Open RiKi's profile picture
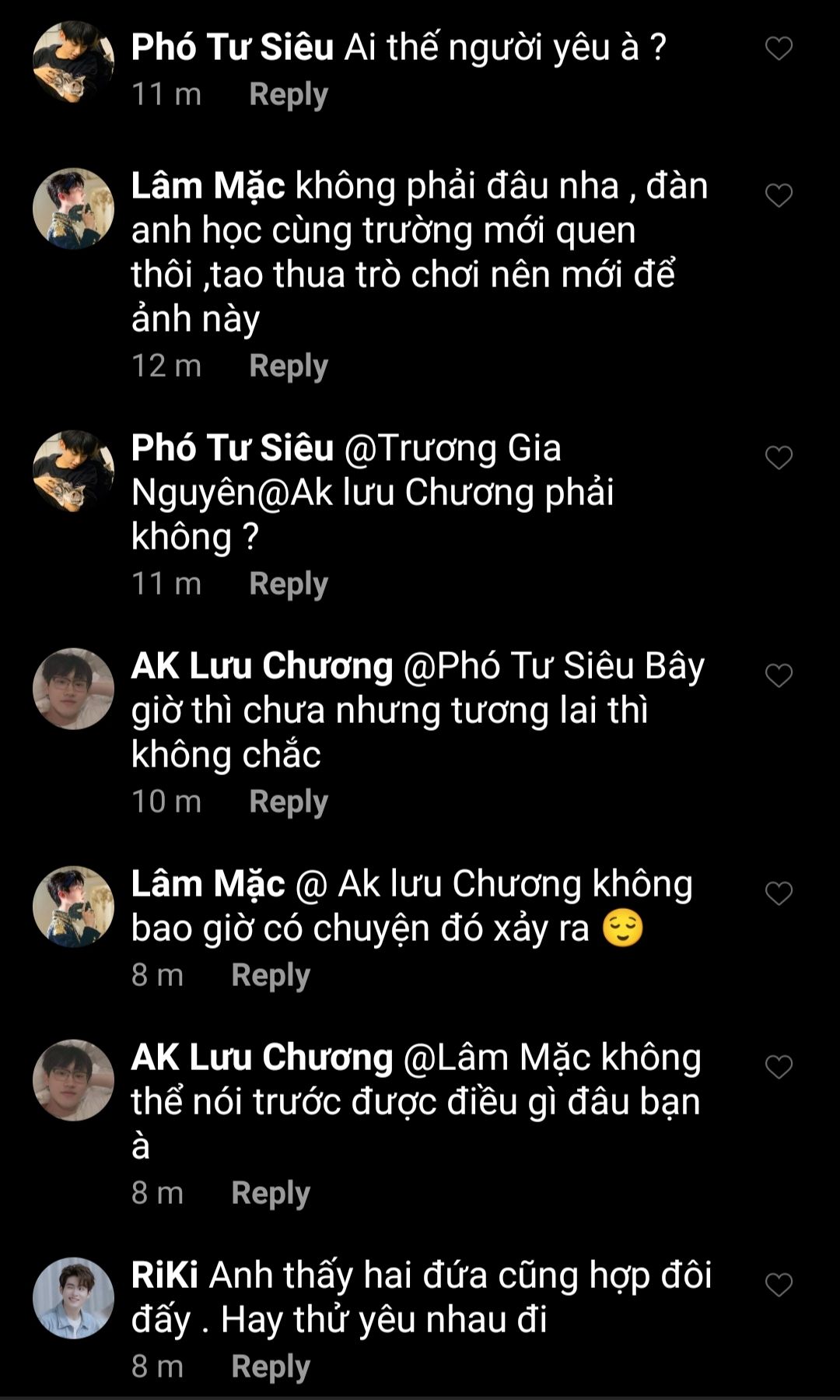This screenshot has height=1400, width=840. coord(73,1298)
